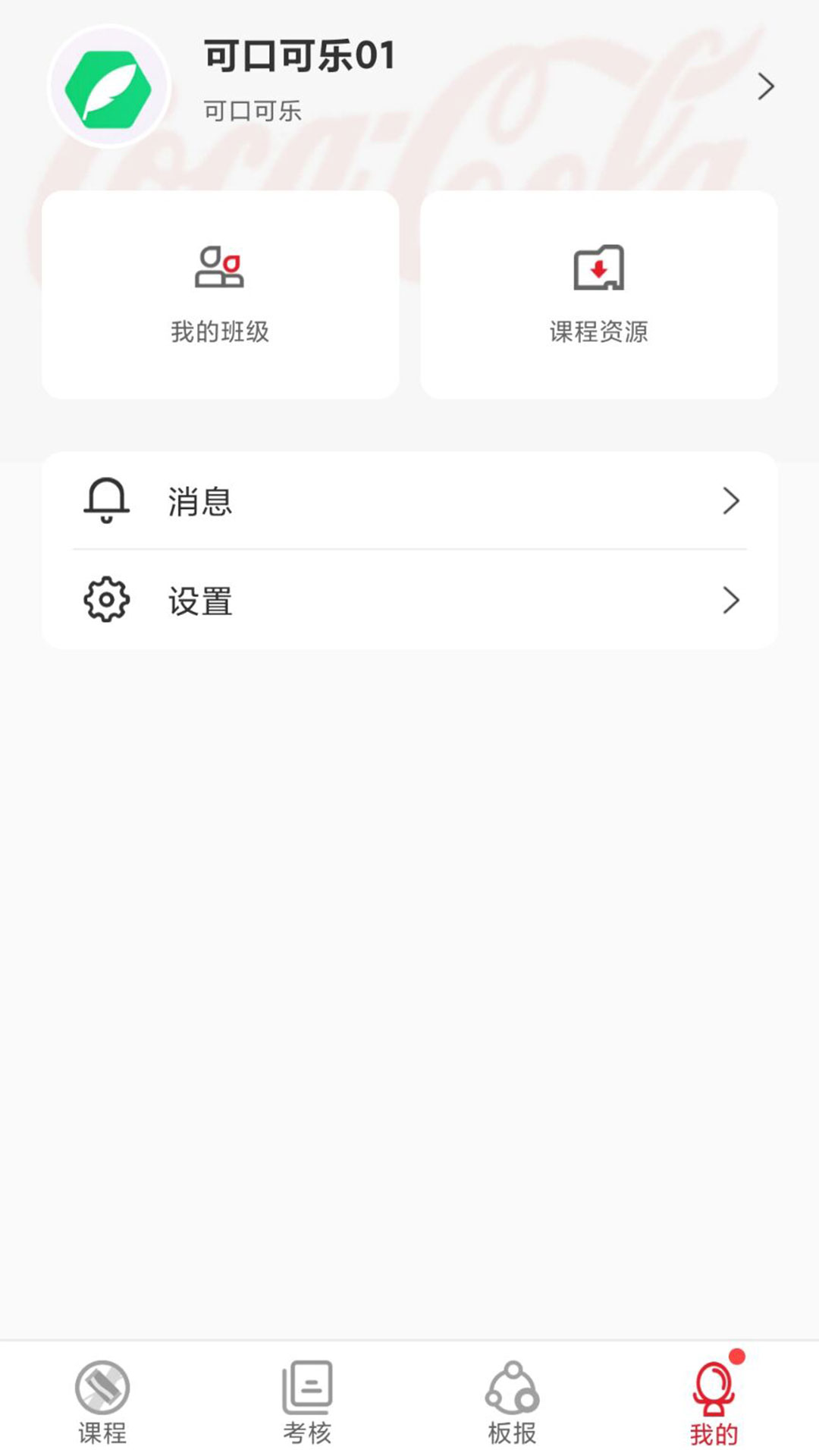Open 我的班级 card
The image size is (819, 1456).
(220, 295)
